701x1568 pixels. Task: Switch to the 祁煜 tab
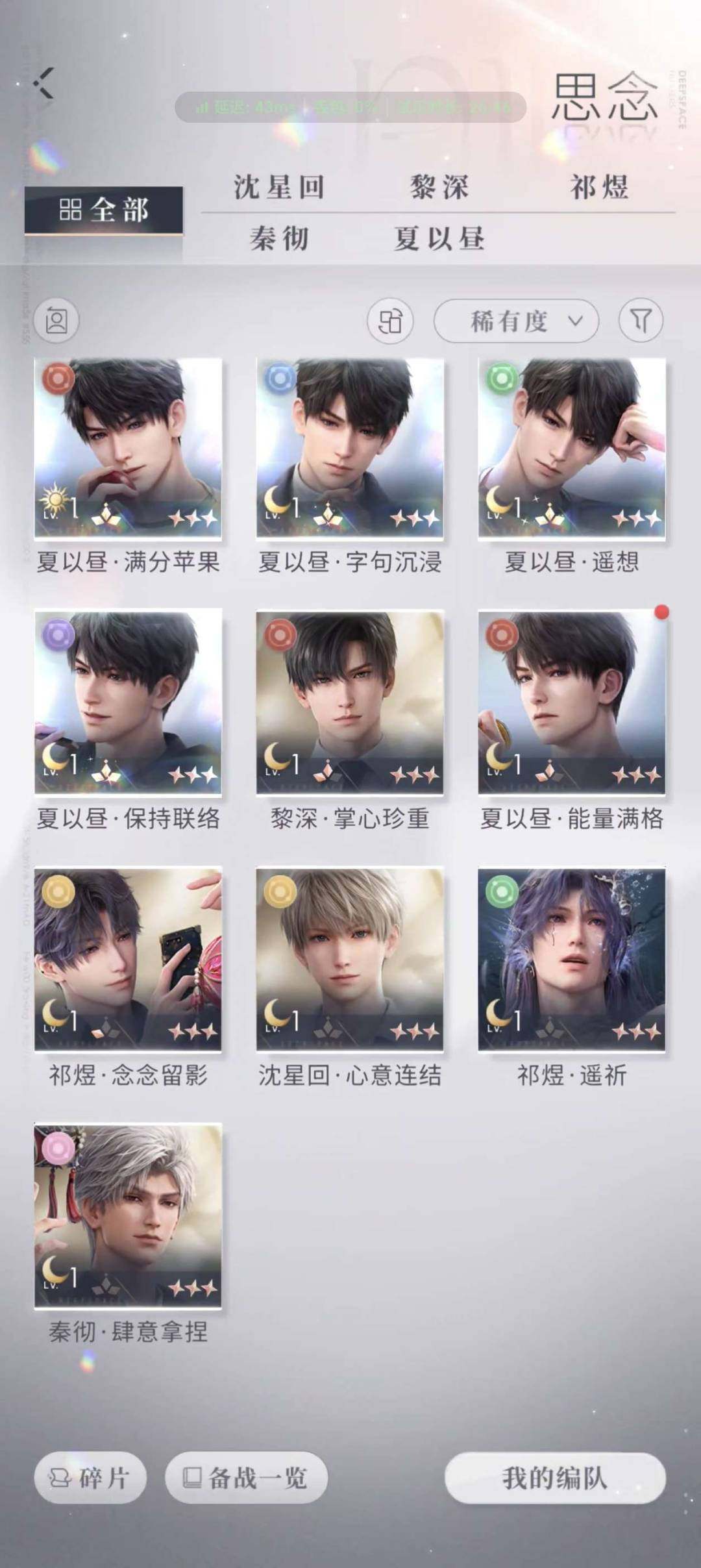click(x=599, y=188)
